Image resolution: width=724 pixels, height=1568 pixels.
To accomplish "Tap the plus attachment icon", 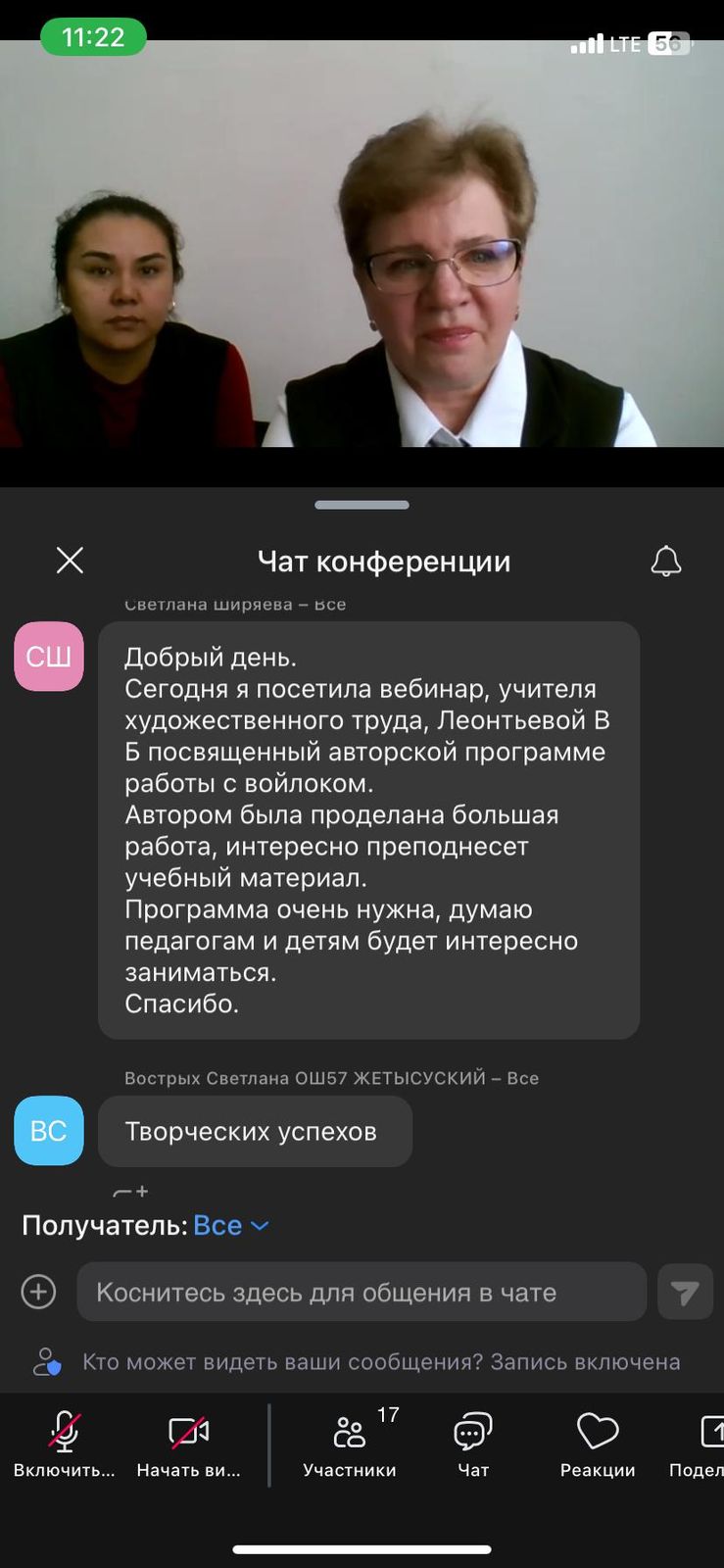I will (x=38, y=1292).
